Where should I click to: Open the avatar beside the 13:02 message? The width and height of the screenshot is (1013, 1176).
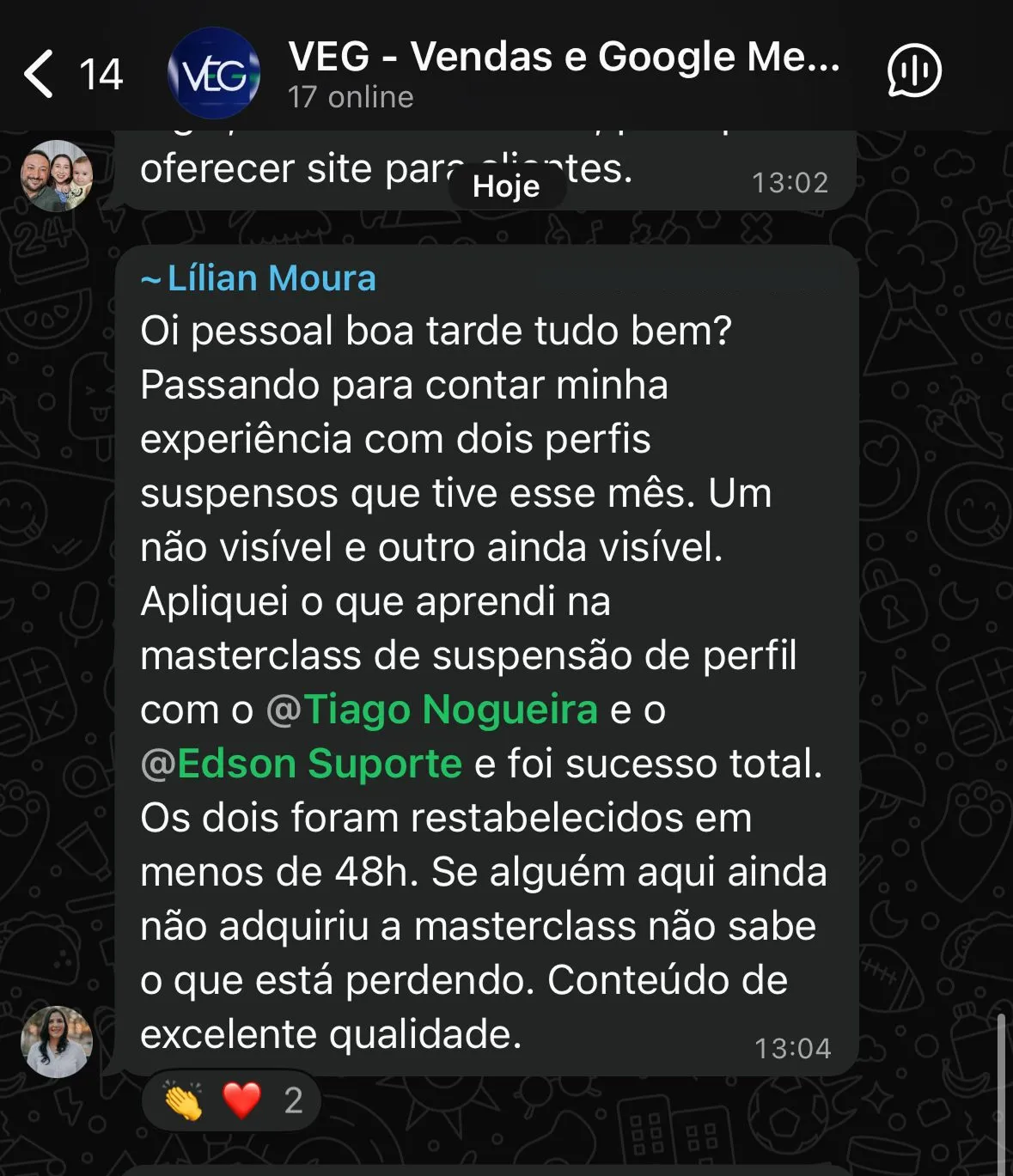click(57, 176)
